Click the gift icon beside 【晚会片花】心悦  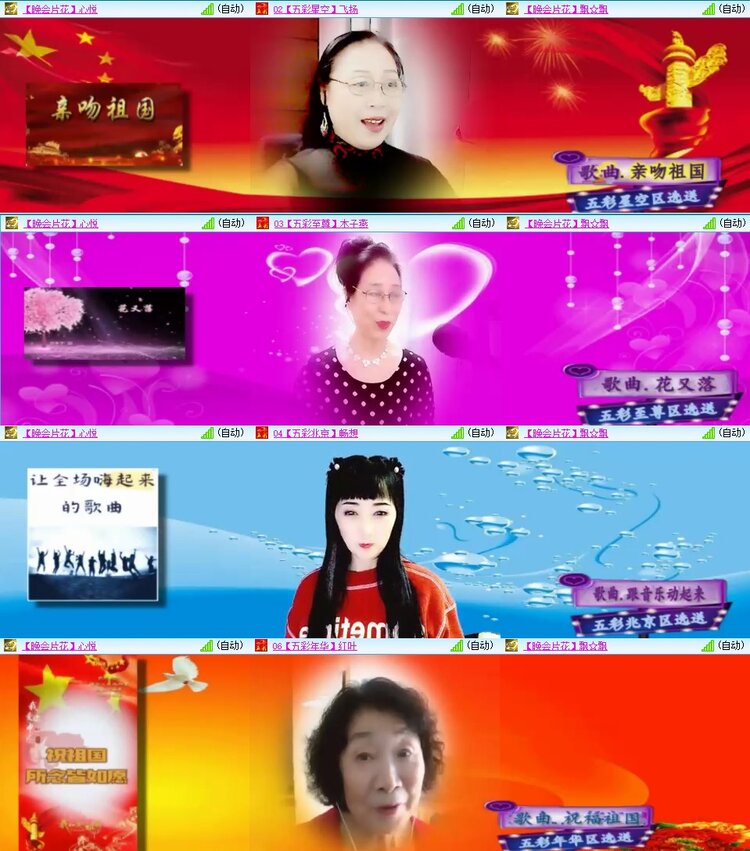point(9,9)
